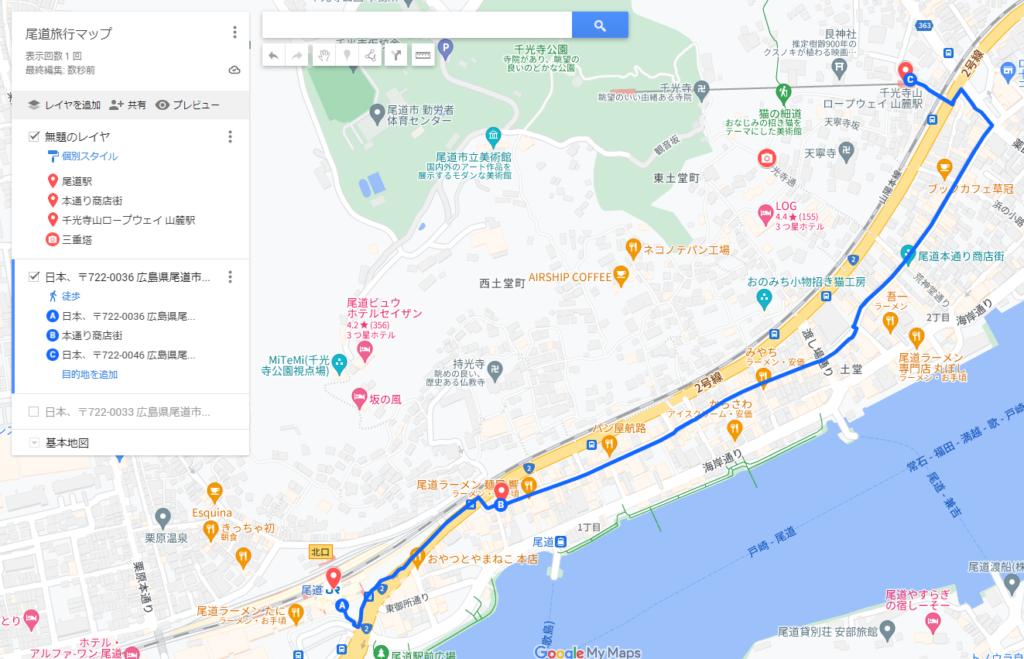Viewport: 1024px width, 659px height.
Task: Select 千光寺山ロープウェイ 山麓駅 list item
Action: (127, 219)
